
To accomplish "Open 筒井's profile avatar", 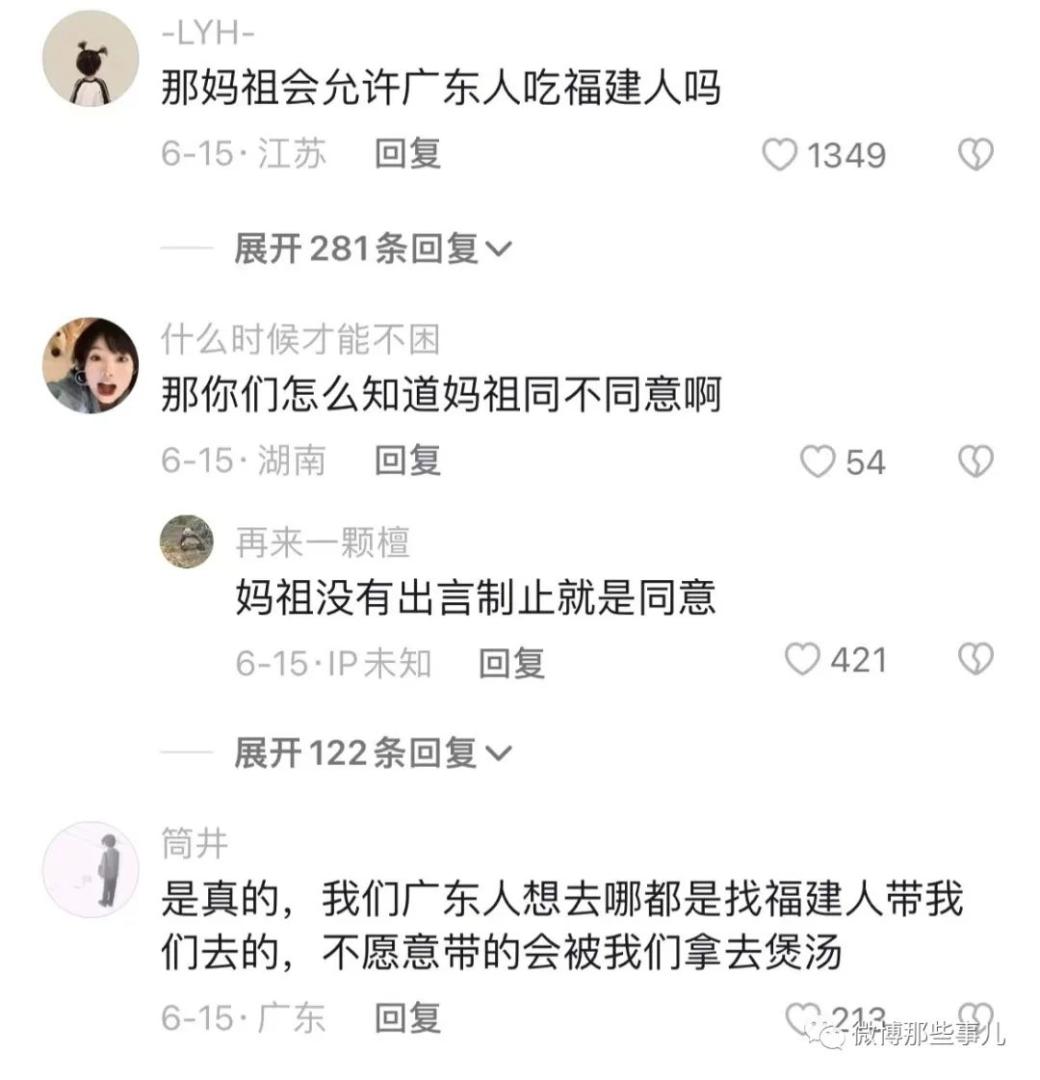I will [x=90, y=870].
